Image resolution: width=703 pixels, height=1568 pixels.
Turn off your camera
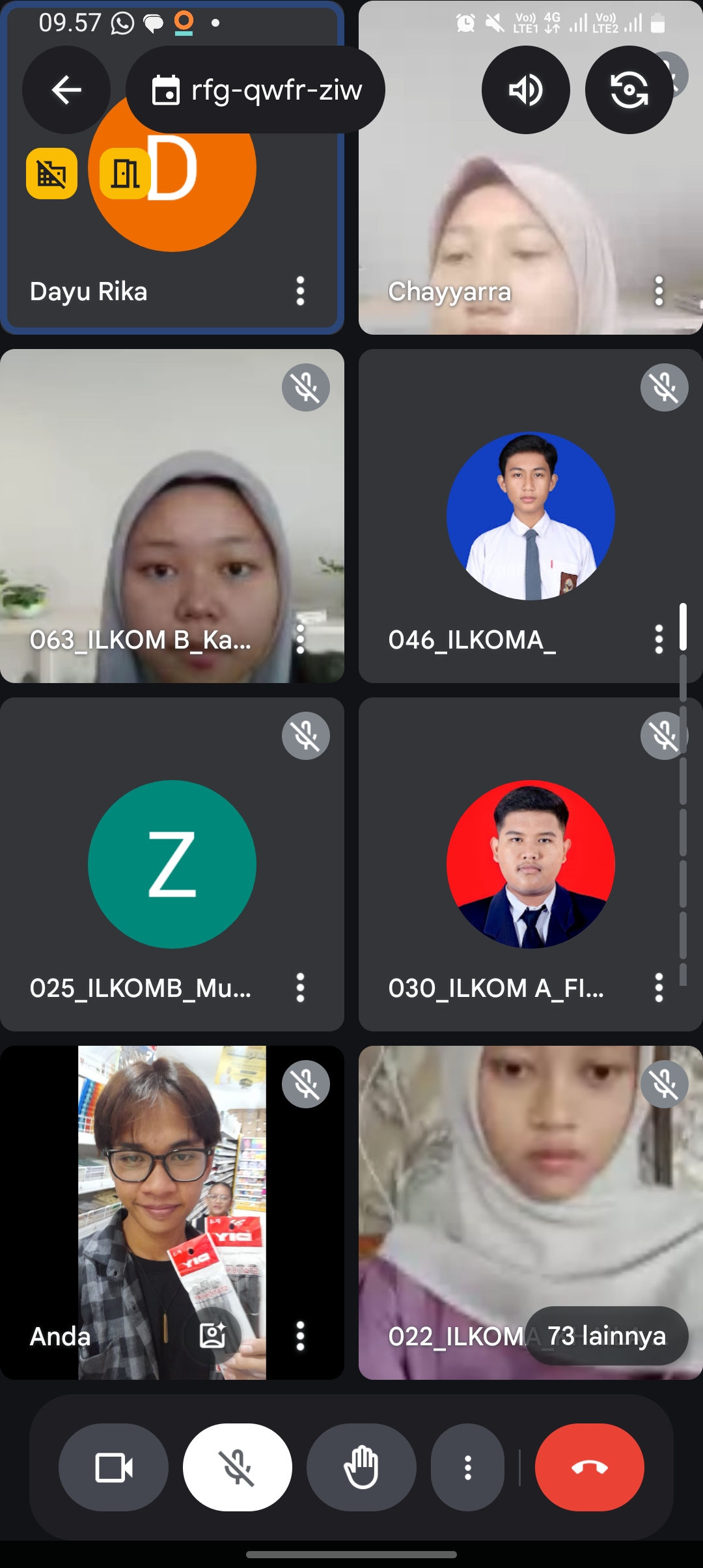(x=114, y=1468)
